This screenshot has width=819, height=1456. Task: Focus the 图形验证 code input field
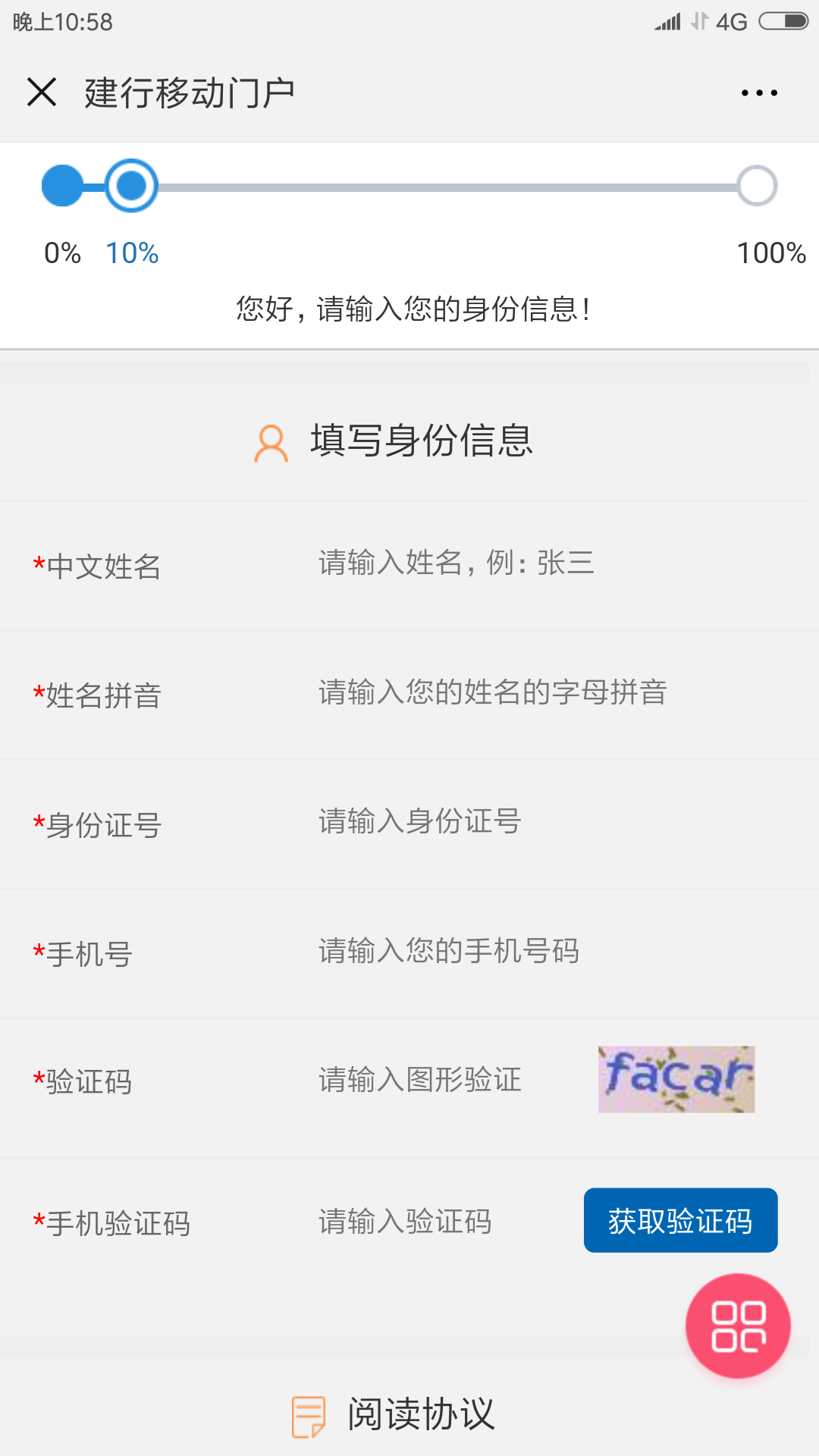[x=419, y=1080]
